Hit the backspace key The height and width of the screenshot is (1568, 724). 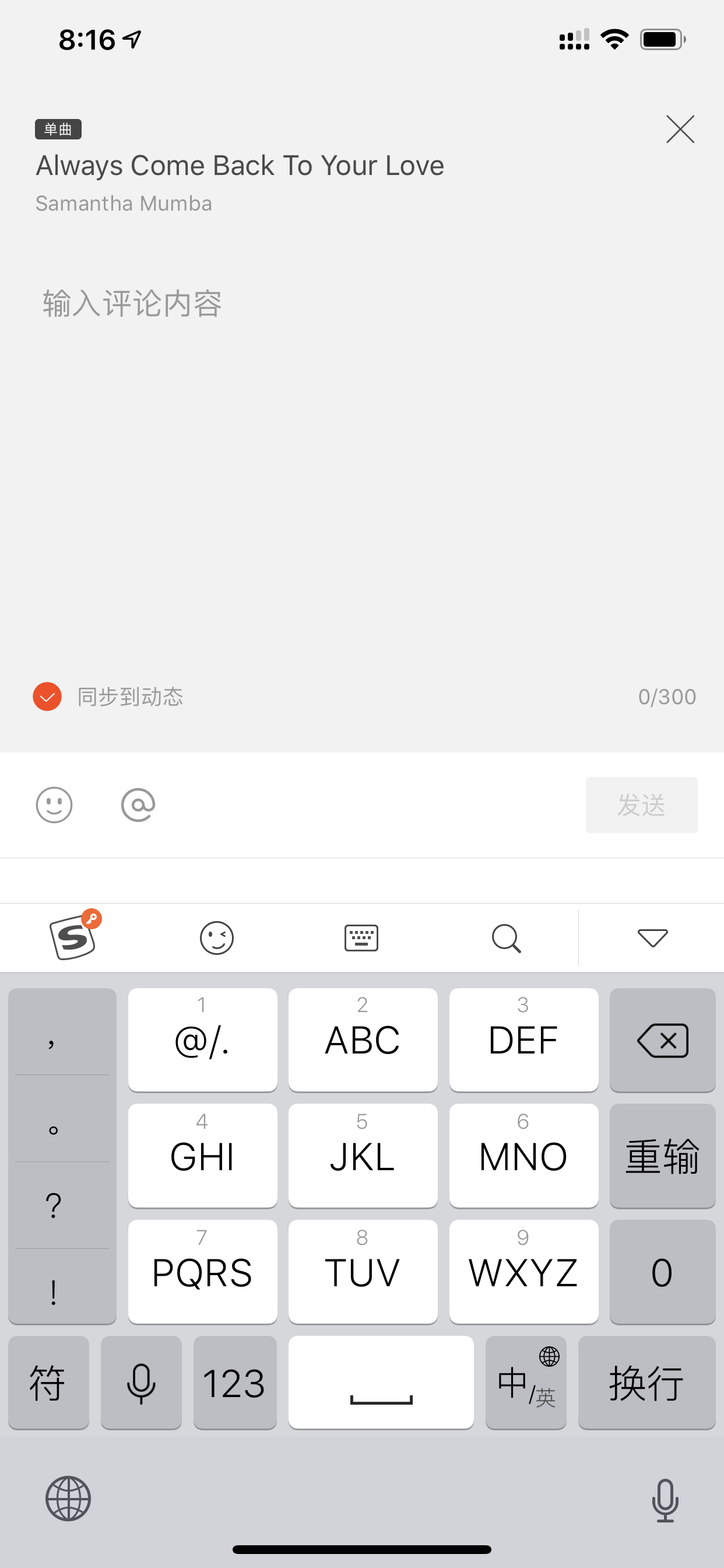click(x=662, y=1039)
